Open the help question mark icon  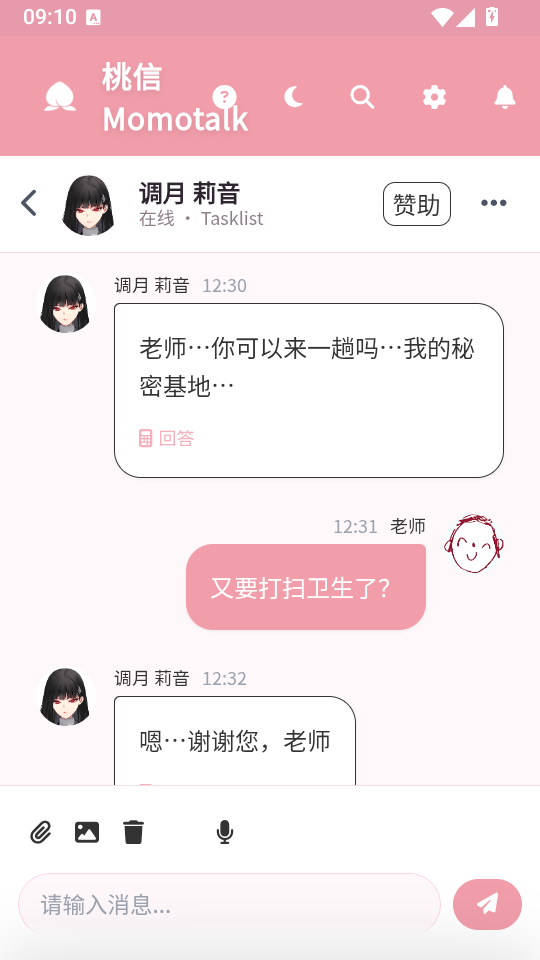[x=224, y=97]
